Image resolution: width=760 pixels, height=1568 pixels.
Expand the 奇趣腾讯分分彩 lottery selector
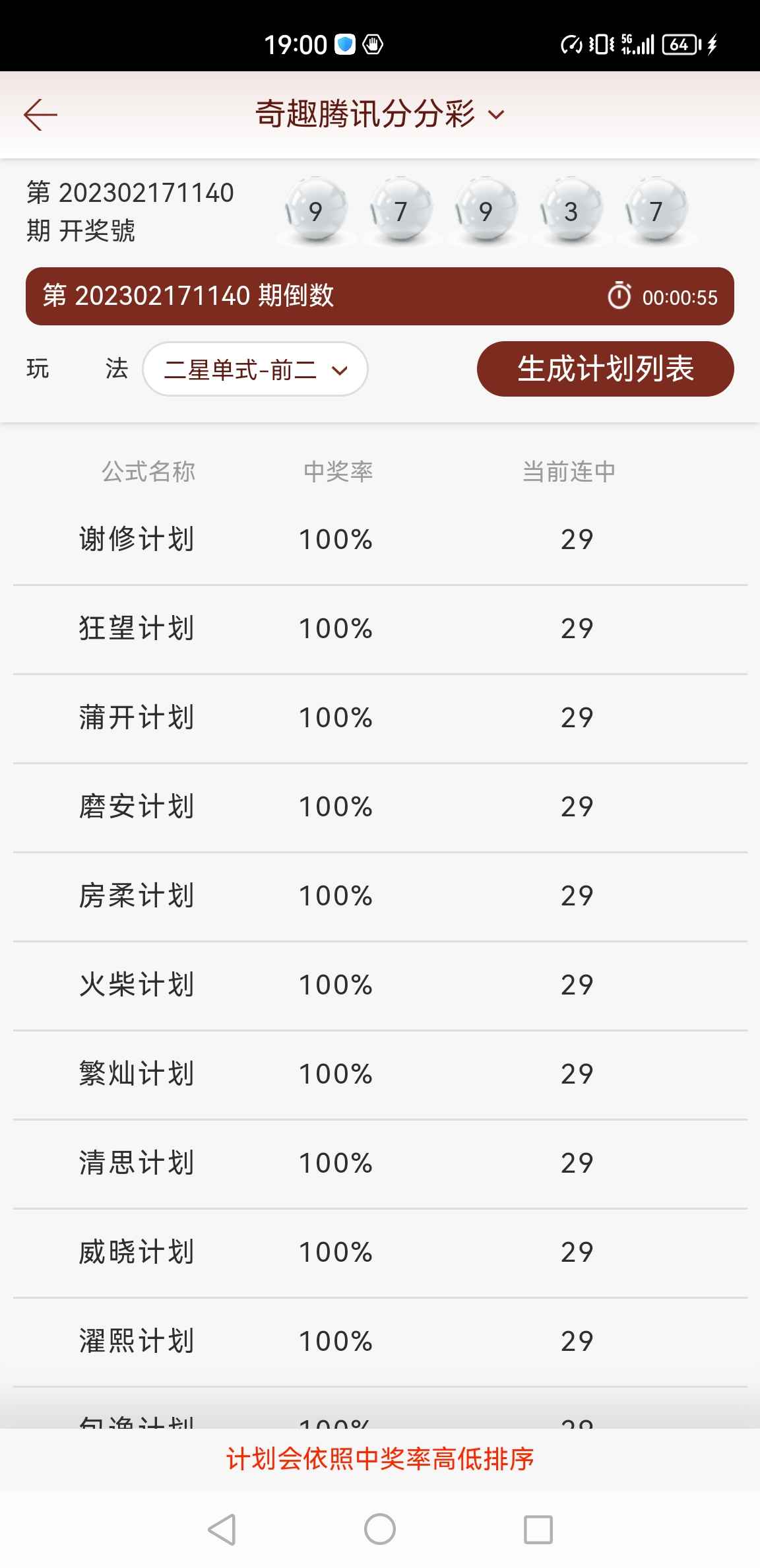[x=380, y=114]
